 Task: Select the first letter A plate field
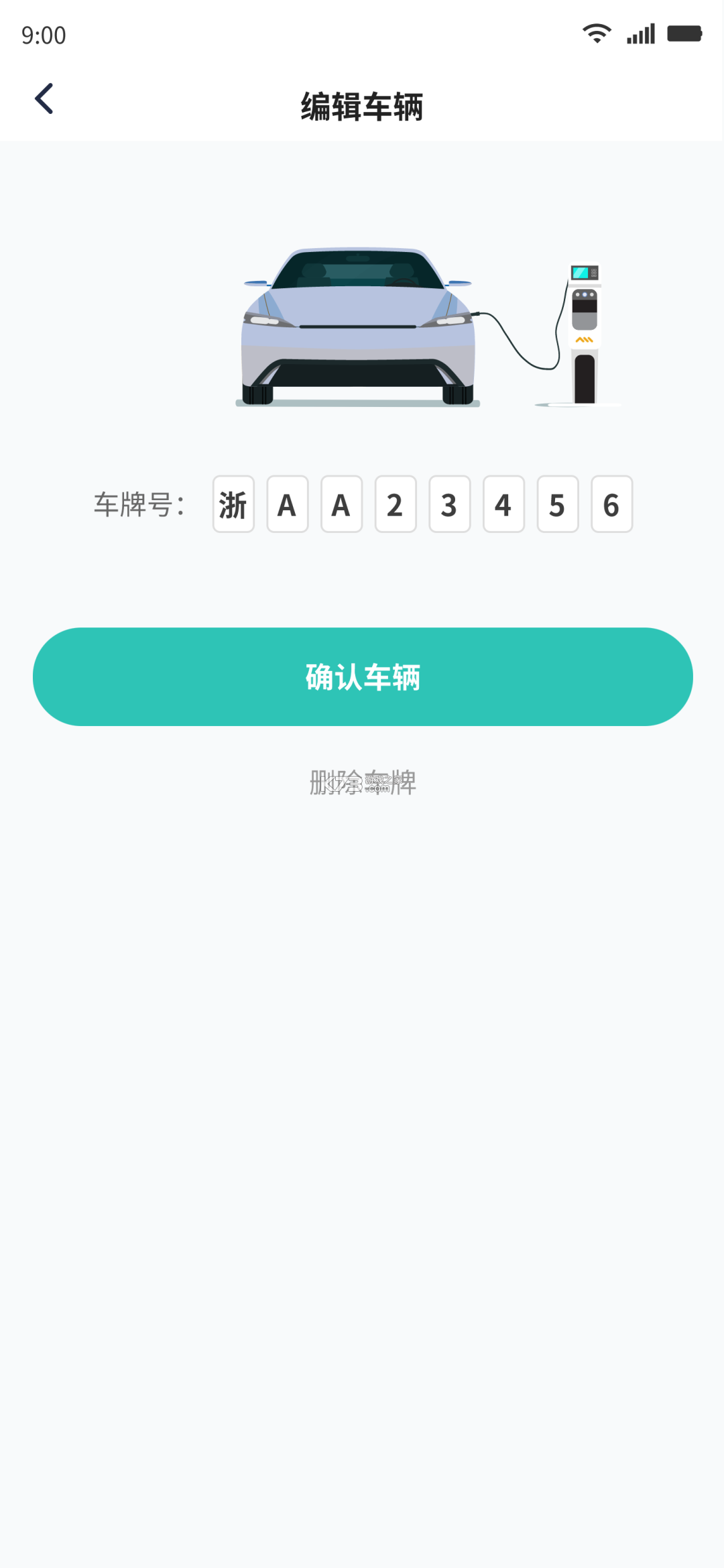tap(288, 505)
